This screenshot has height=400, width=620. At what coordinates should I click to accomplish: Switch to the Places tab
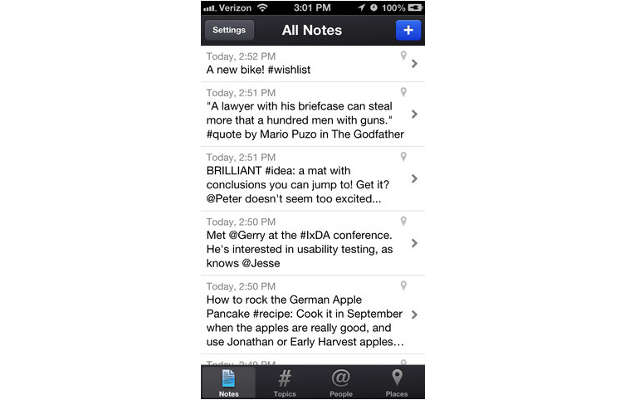pyautogui.click(x=397, y=382)
